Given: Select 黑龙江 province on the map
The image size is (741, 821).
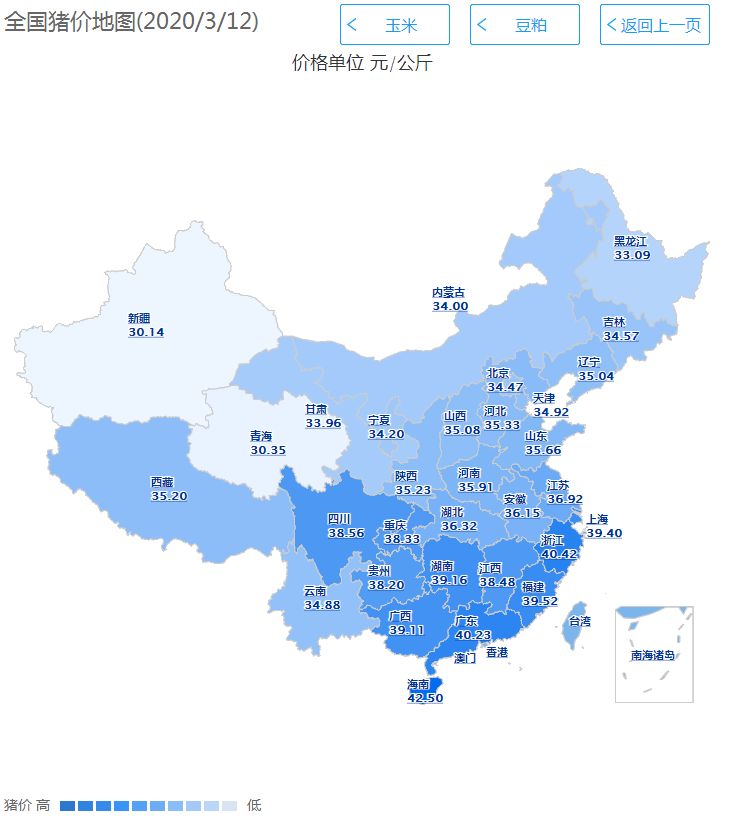Looking at the screenshot, I should (631, 248).
